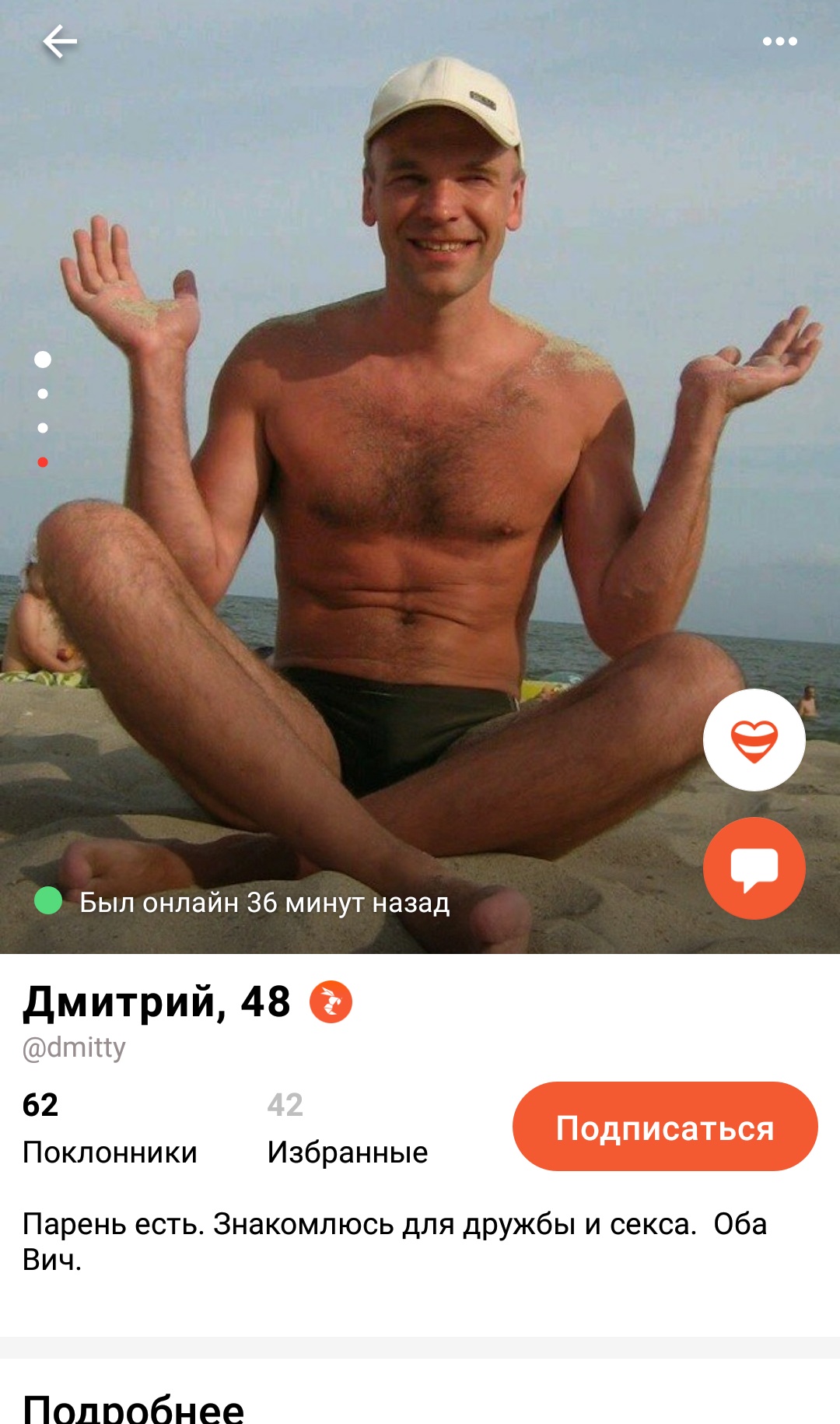The height and width of the screenshot is (1424, 840).
Task: Open the three-dot overflow menu
Action: [779, 41]
